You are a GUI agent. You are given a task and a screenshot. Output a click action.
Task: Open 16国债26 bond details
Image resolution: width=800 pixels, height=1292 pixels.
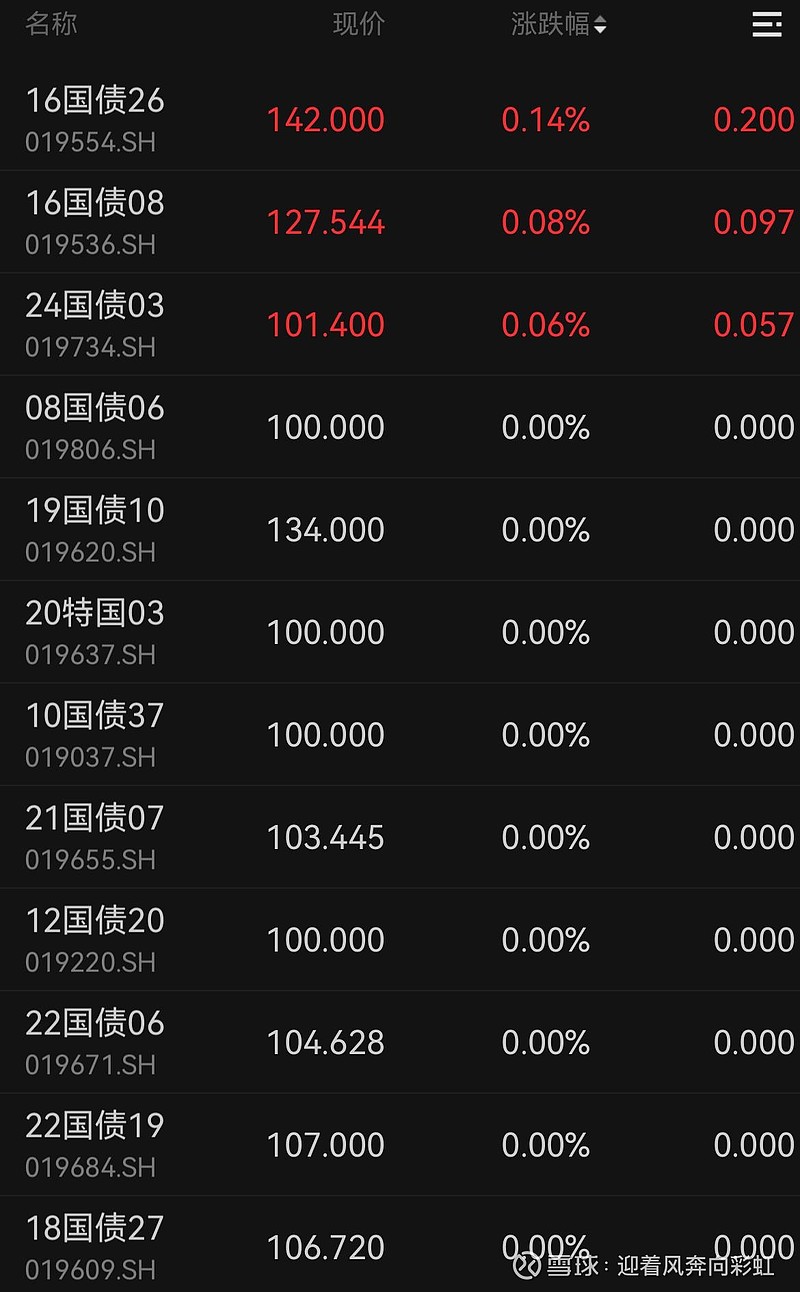(95, 118)
